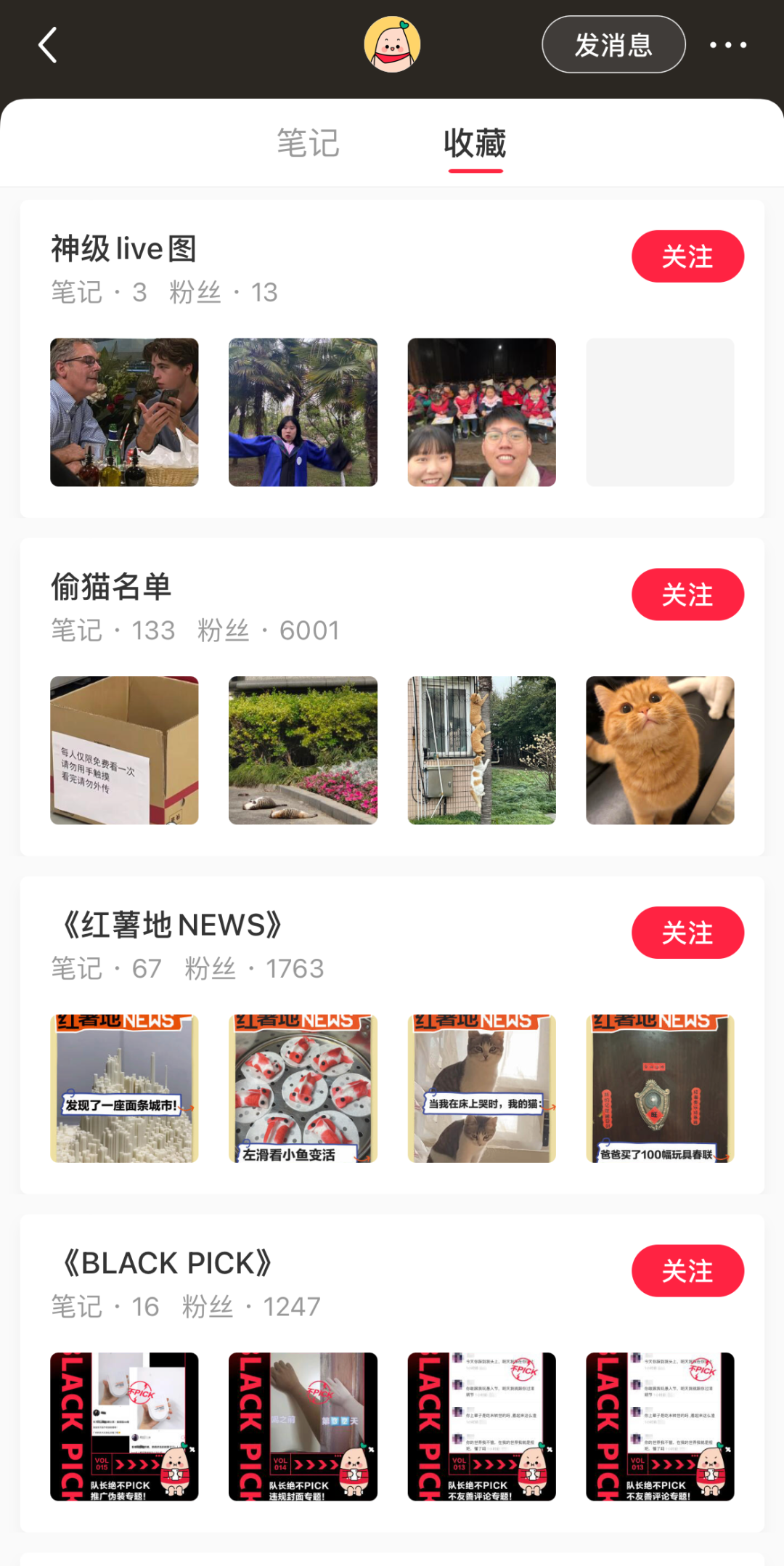
Task: Open the 左滑看小鱼变活 news note
Action: point(303,1088)
